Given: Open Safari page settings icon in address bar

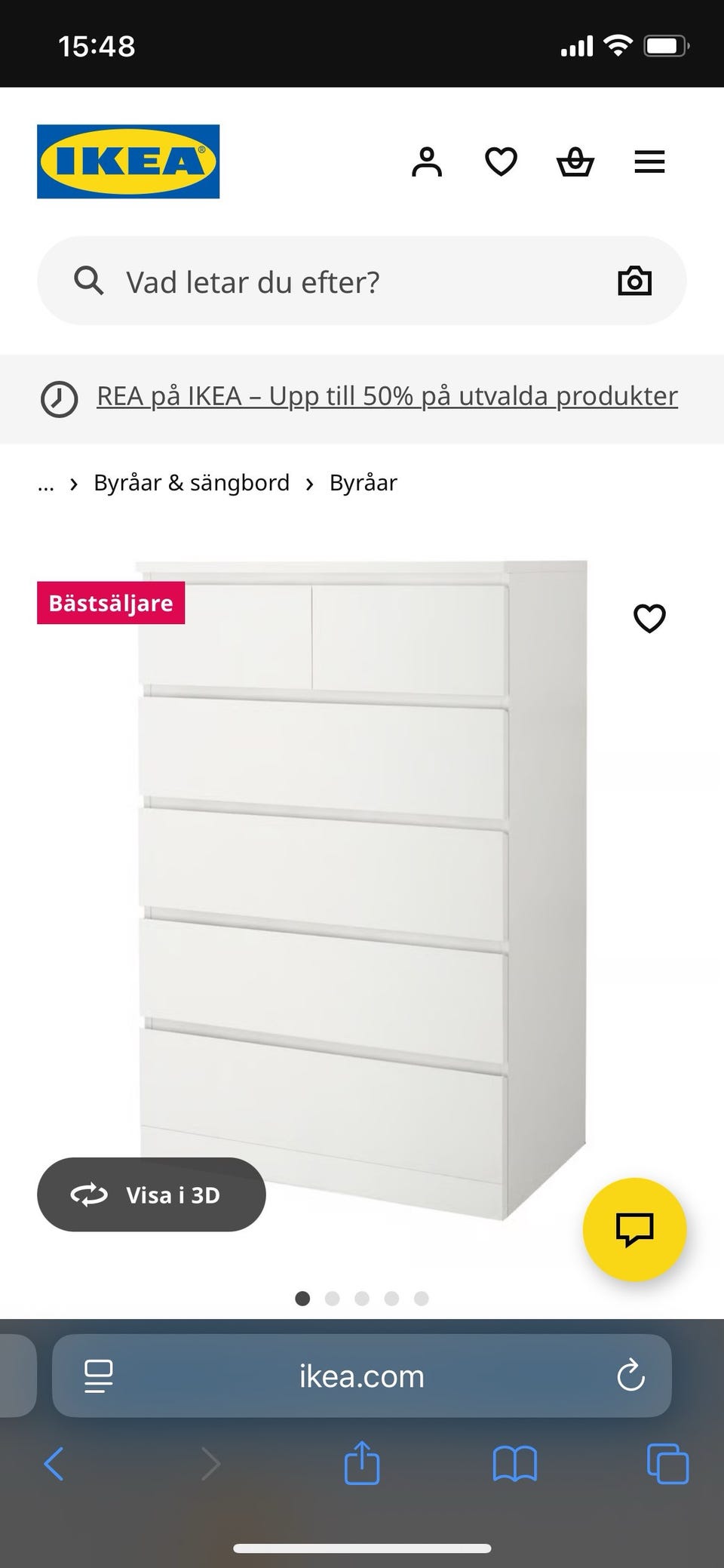Looking at the screenshot, I should coord(98,1376).
